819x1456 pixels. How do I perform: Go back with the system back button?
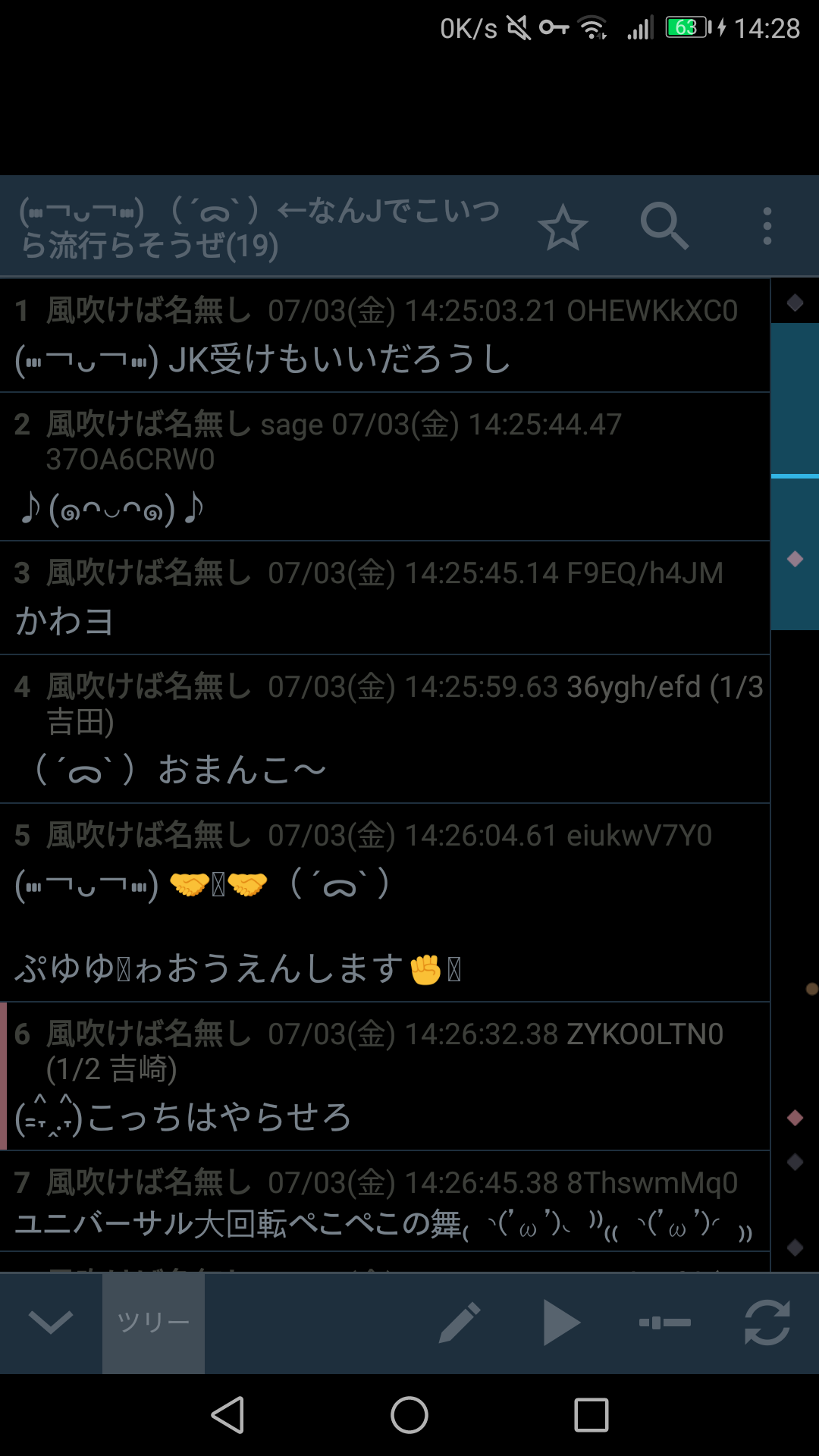[x=227, y=1415]
